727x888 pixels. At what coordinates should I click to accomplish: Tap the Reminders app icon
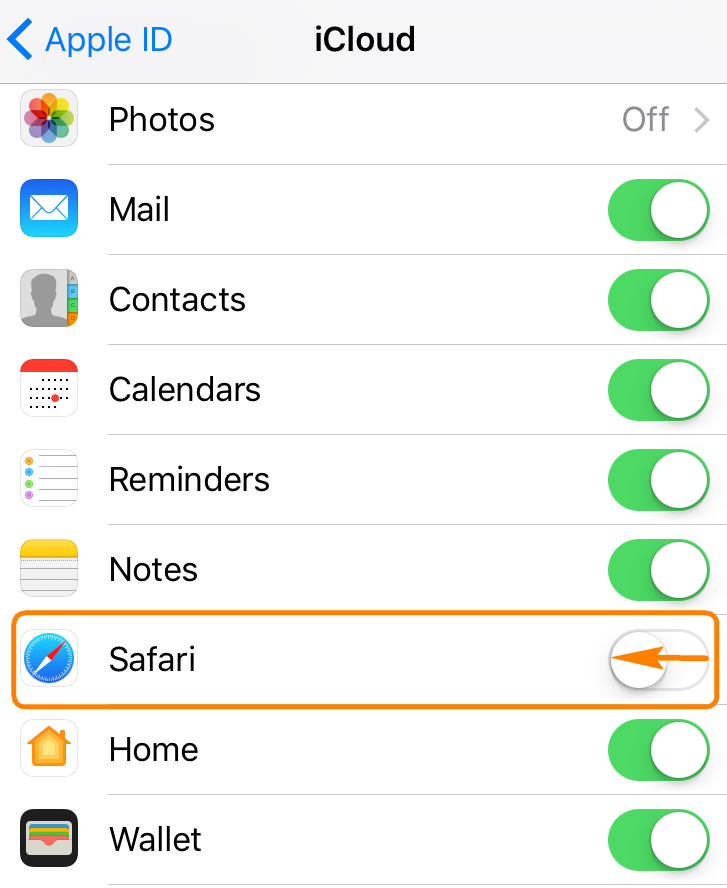[48, 478]
